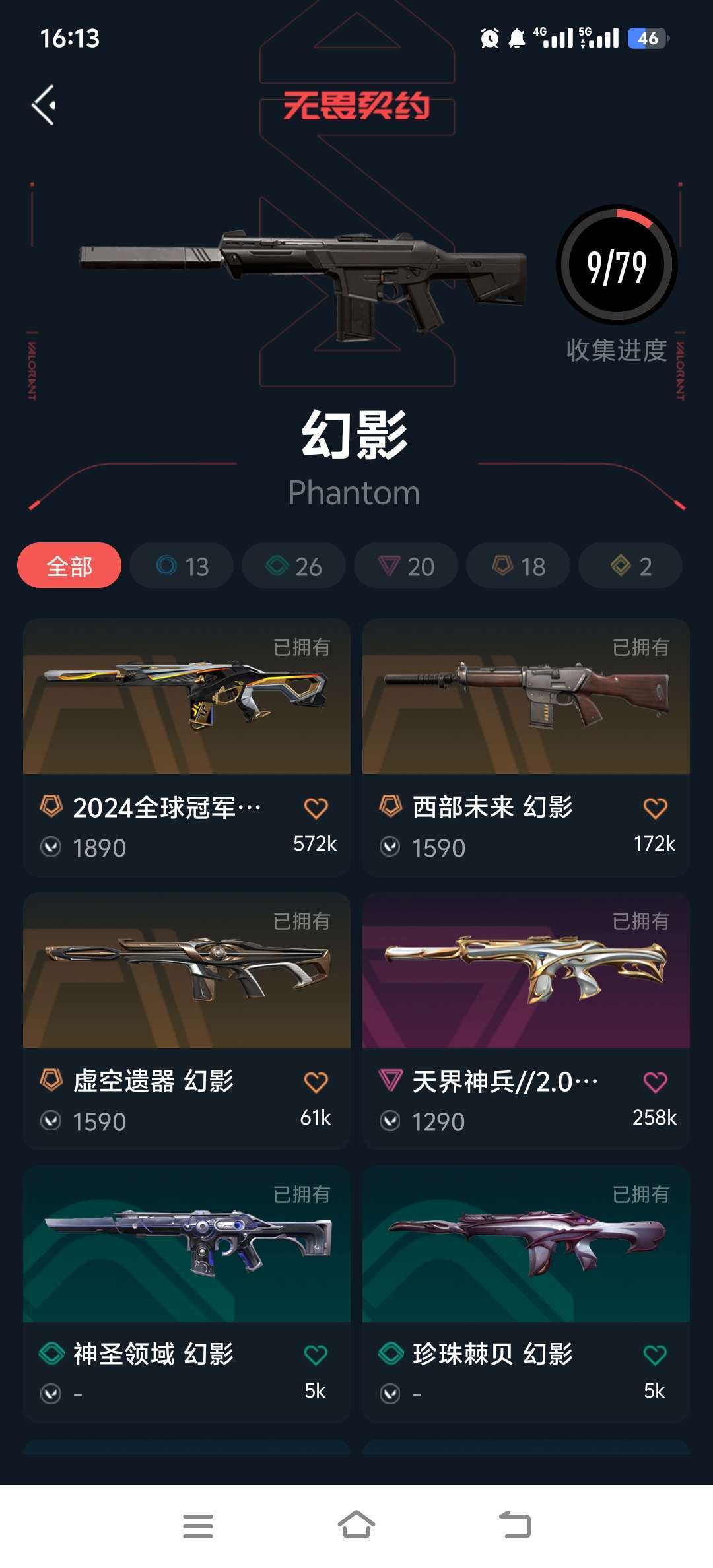Image resolution: width=713 pixels, height=1568 pixels.
Task: Like the 珍珠棘贝 幻影 skin
Action: tap(655, 1355)
